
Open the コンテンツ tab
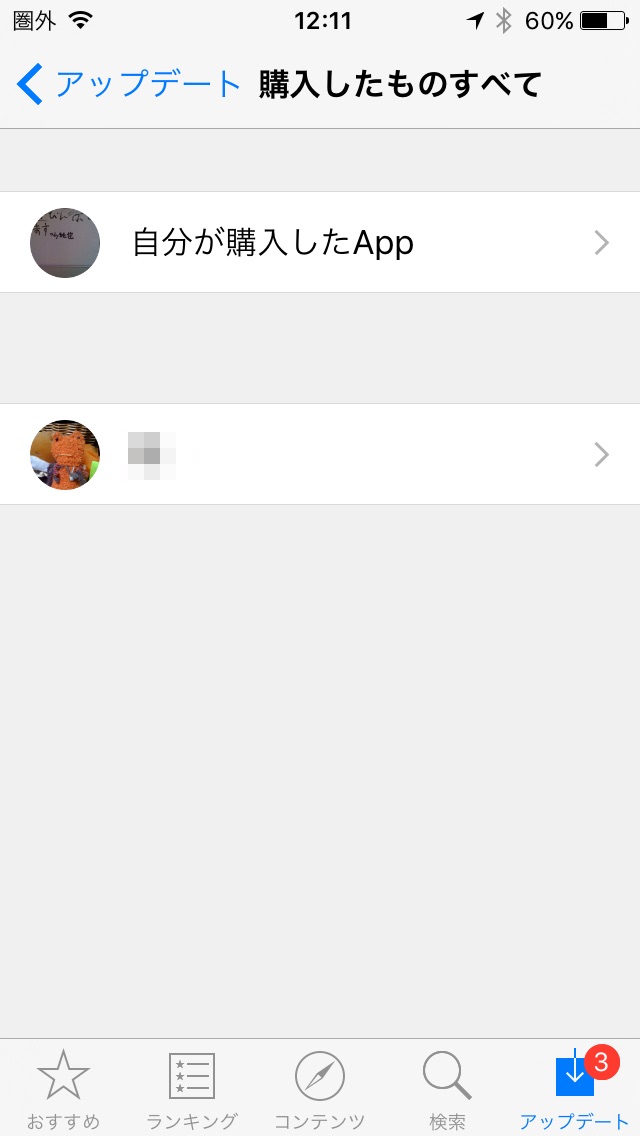(x=320, y=1089)
